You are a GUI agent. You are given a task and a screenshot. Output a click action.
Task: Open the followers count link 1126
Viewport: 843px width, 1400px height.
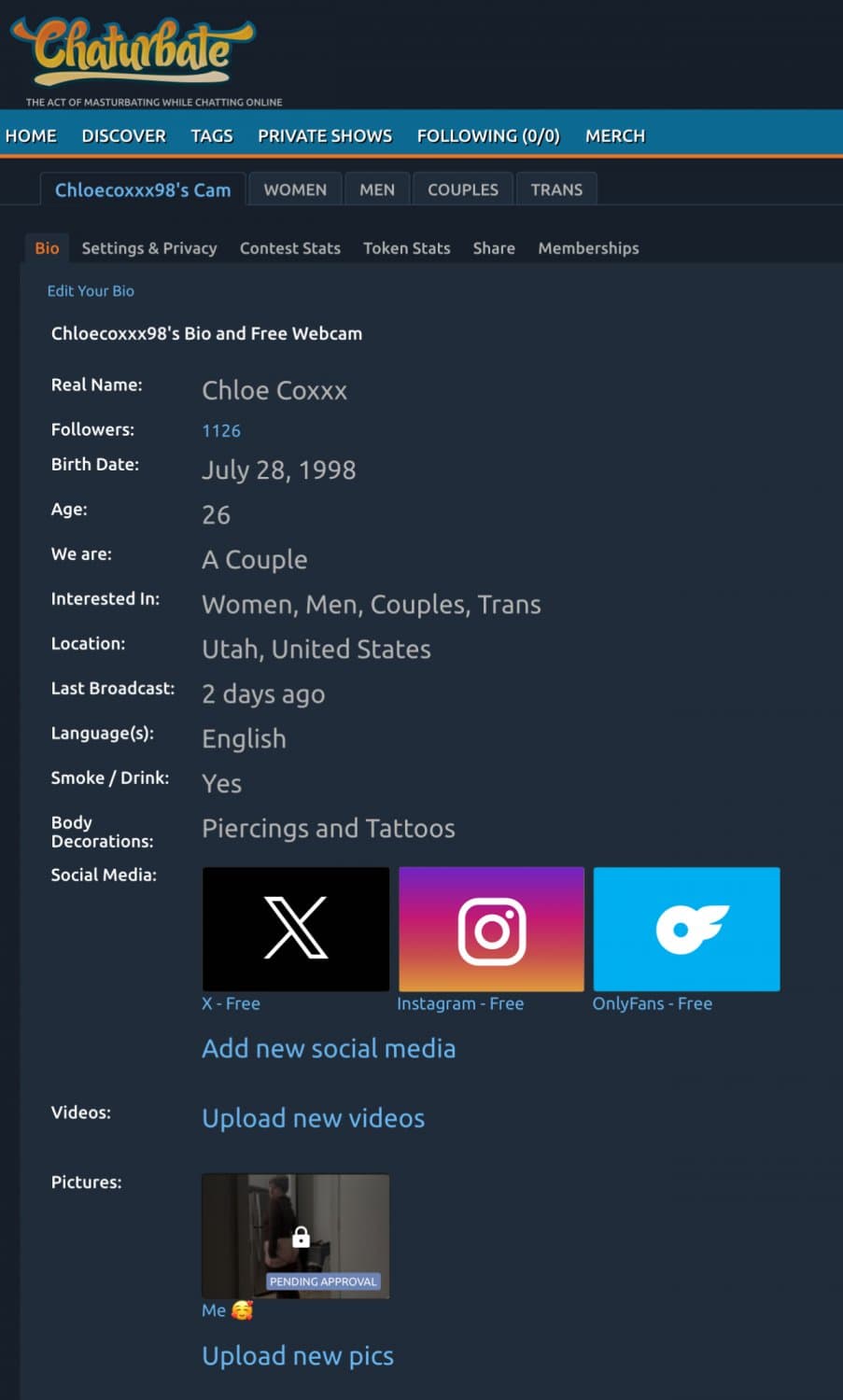221,430
